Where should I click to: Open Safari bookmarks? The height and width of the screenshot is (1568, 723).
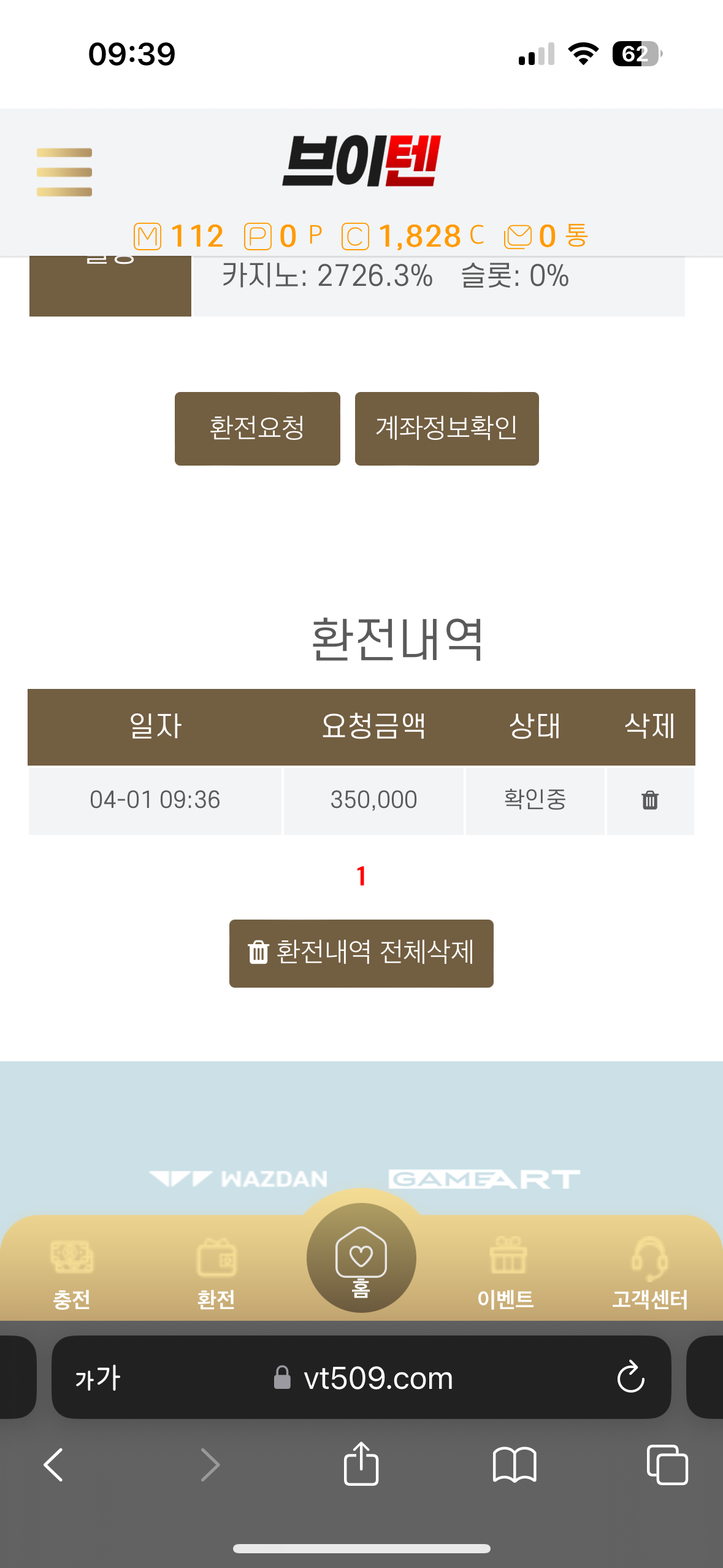[x=515, y=1465]
